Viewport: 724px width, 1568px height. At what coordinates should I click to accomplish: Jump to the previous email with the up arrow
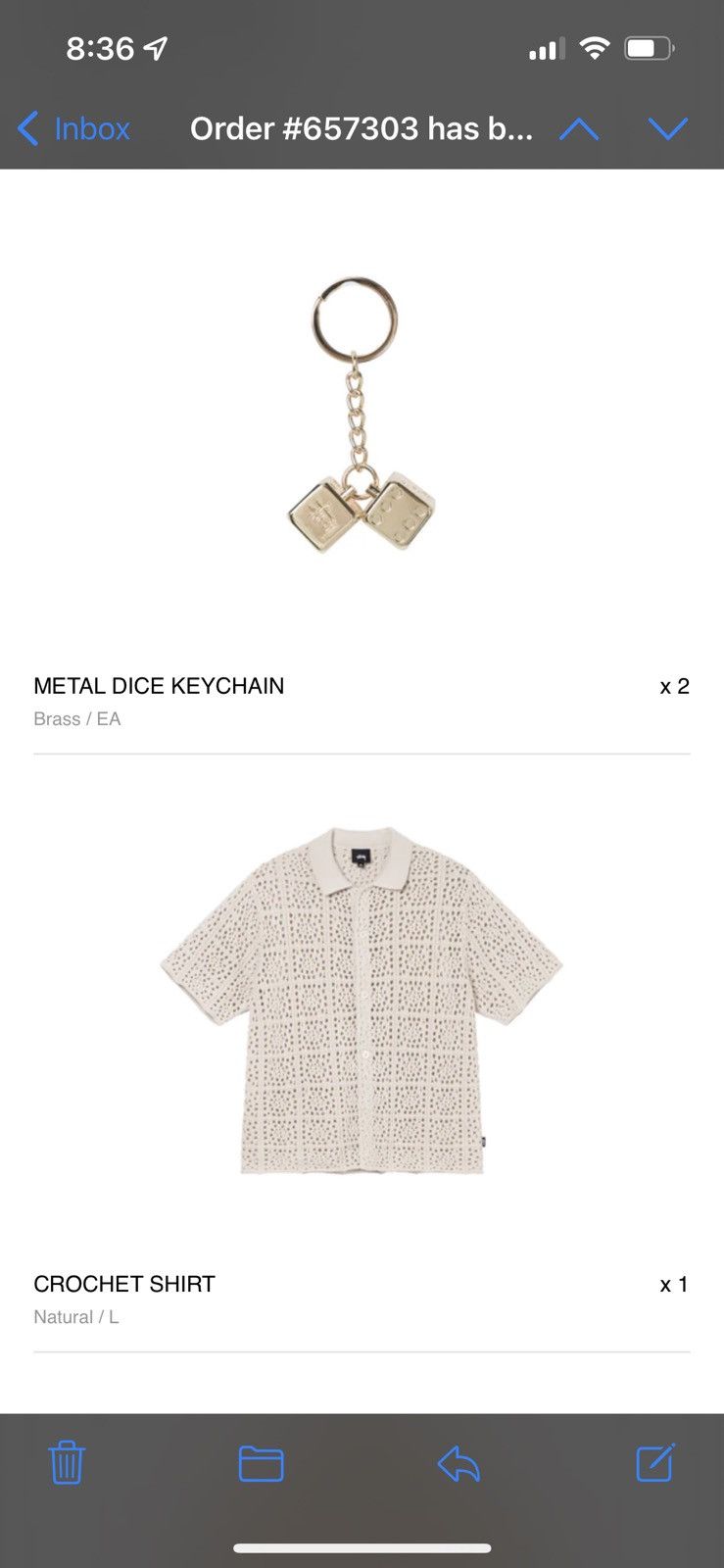pyautogui.click(x=579, y=128)
